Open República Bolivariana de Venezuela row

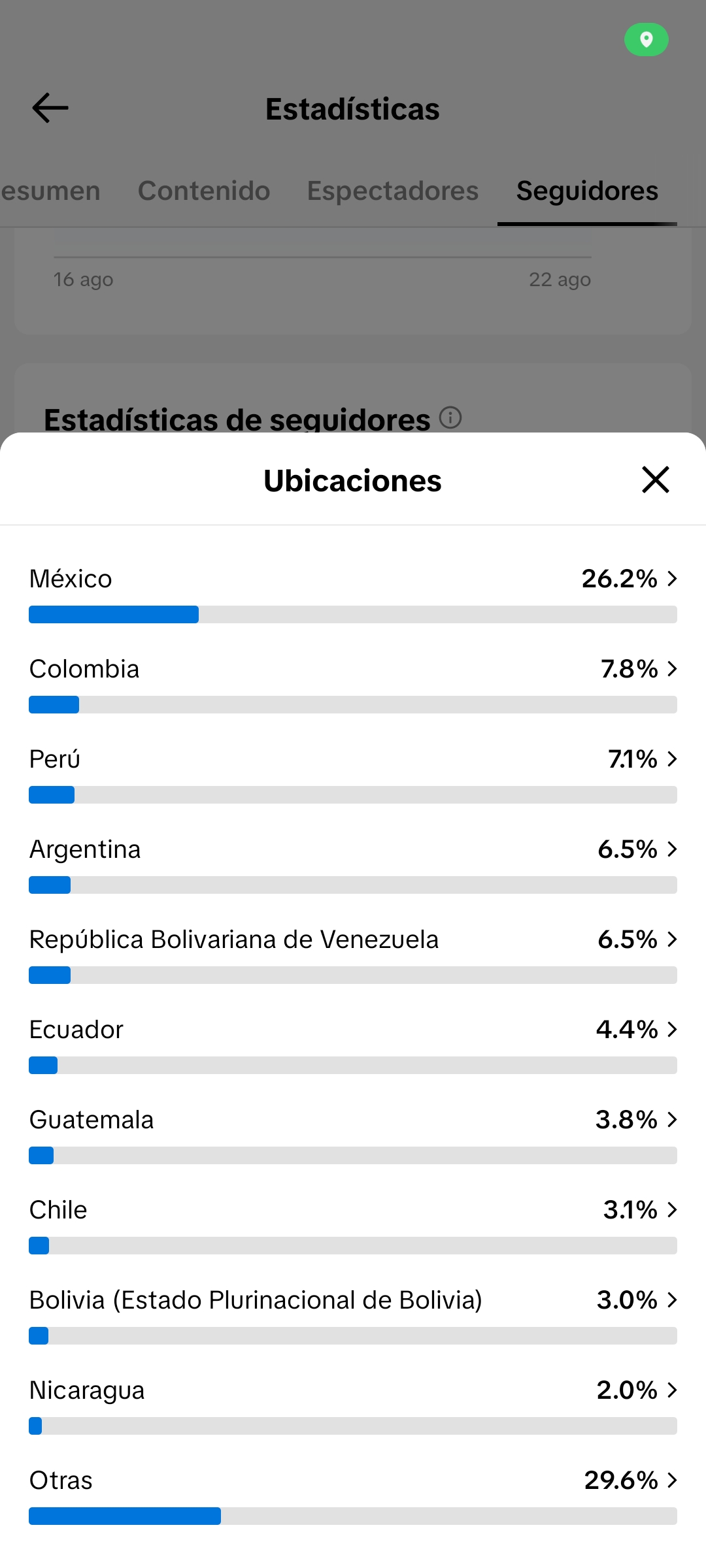353,954
